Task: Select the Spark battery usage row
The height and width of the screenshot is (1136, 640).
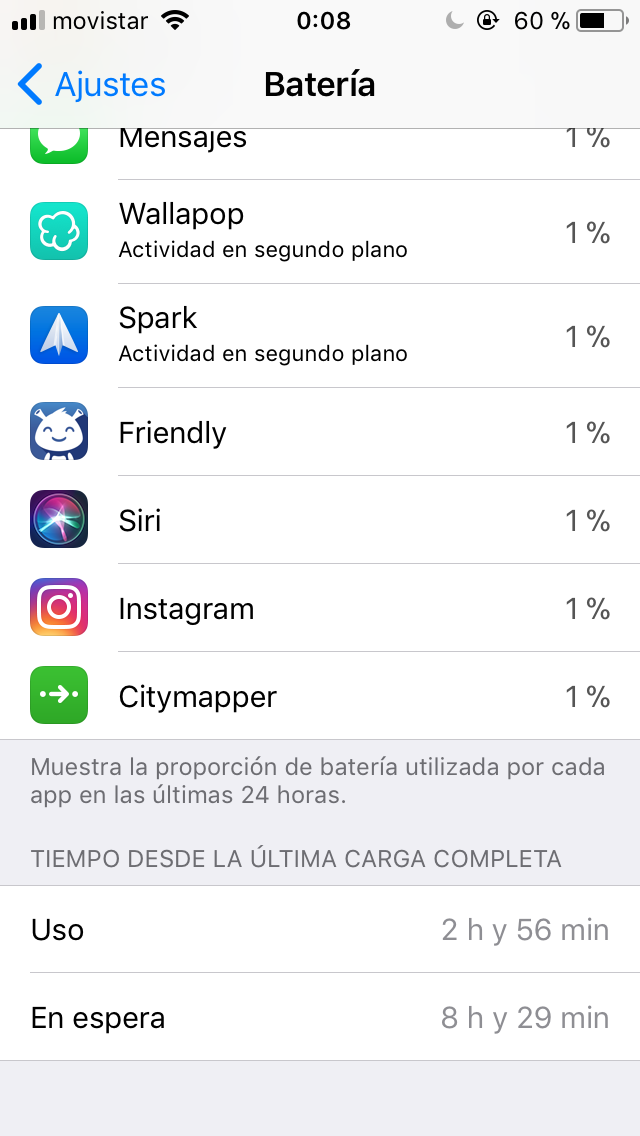Action: coord(320,335)
